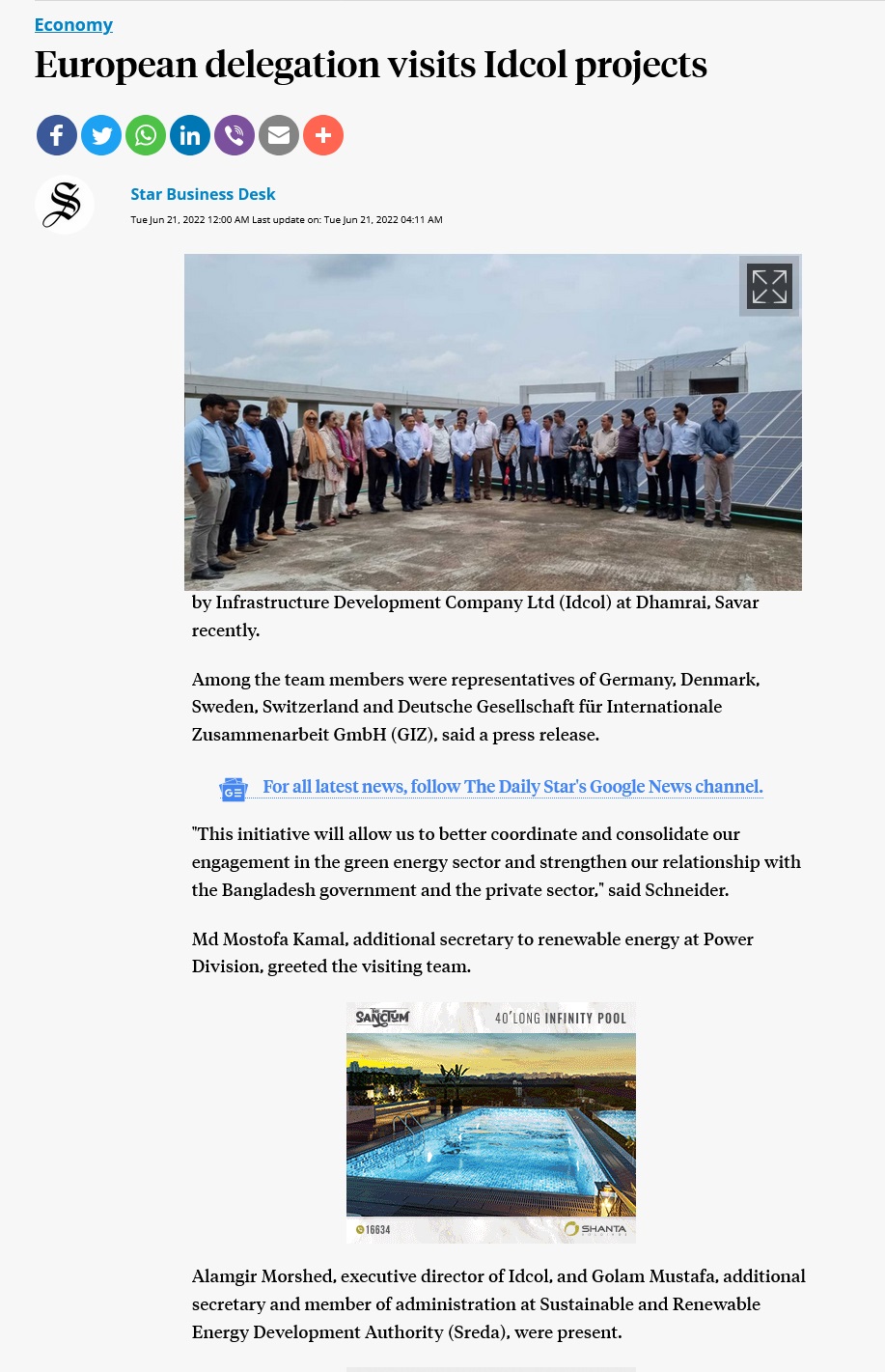Expand the article photo to fullscreen
Image resolution: width=885 pixels, height=1372 pixels.
click(x=769, y=287)
